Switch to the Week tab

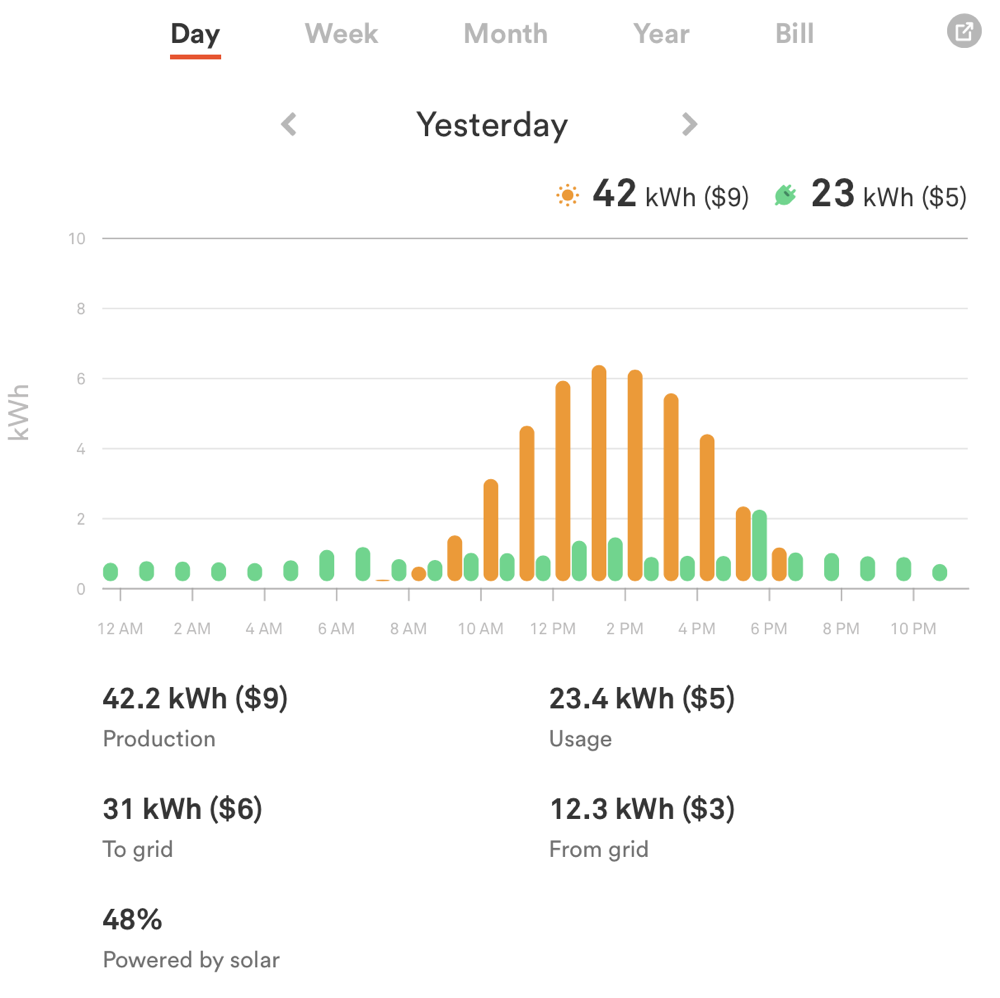(341, 34)
